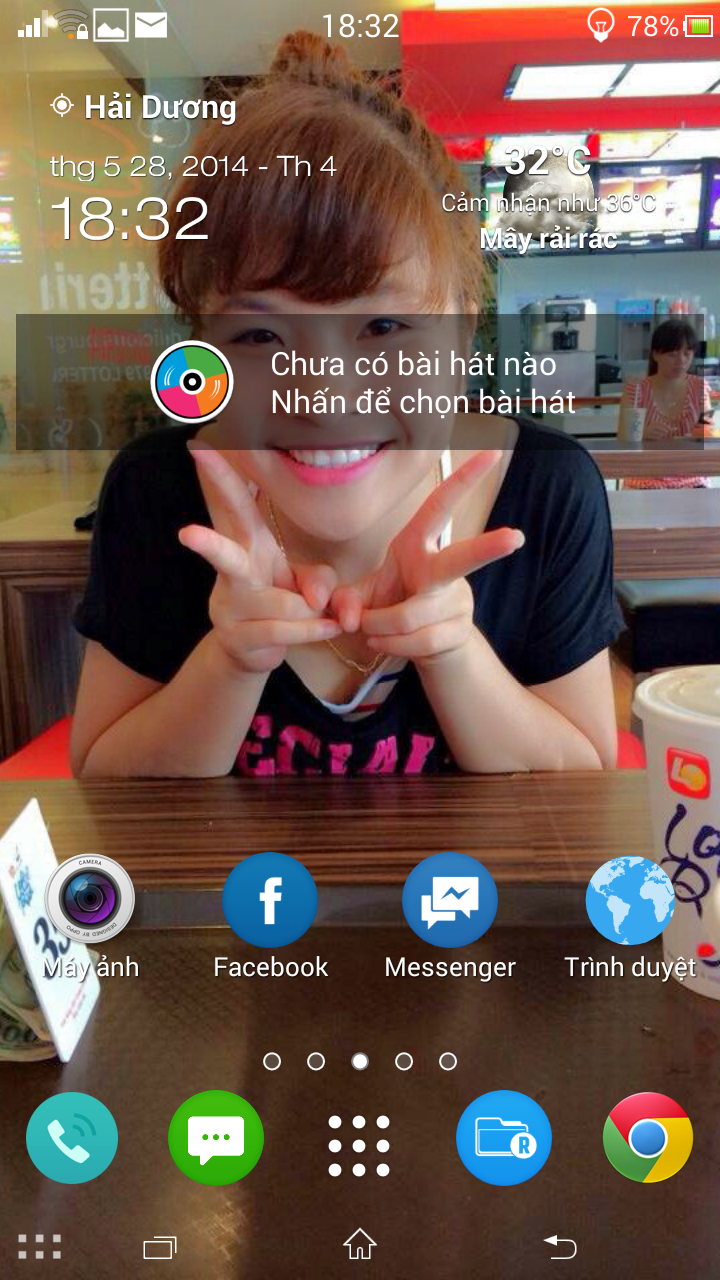Jump to the last home screen page dot
The width and height of the screenshot is (720, 1280).
(448, 1061)
